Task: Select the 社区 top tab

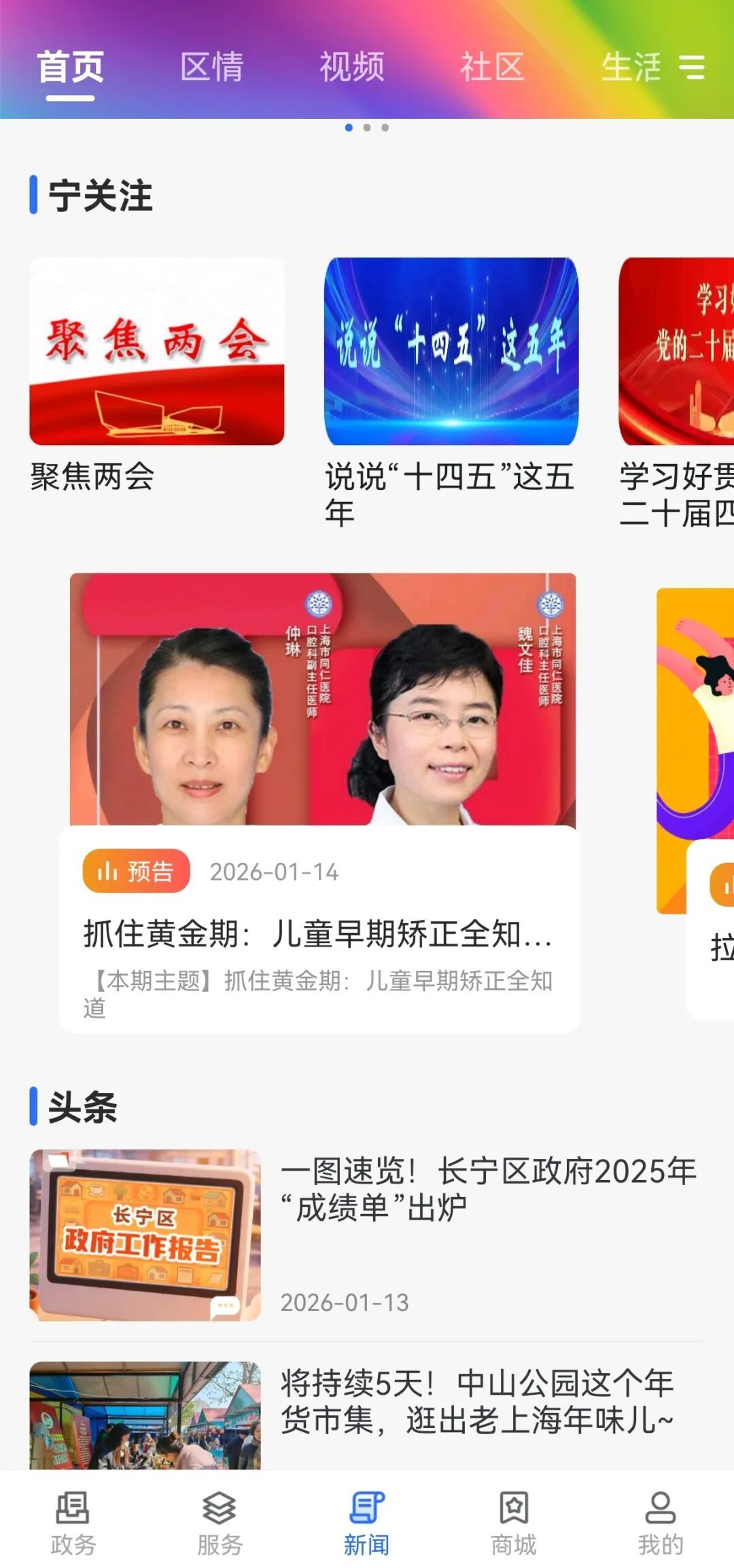Action: (x=492, y=67)
